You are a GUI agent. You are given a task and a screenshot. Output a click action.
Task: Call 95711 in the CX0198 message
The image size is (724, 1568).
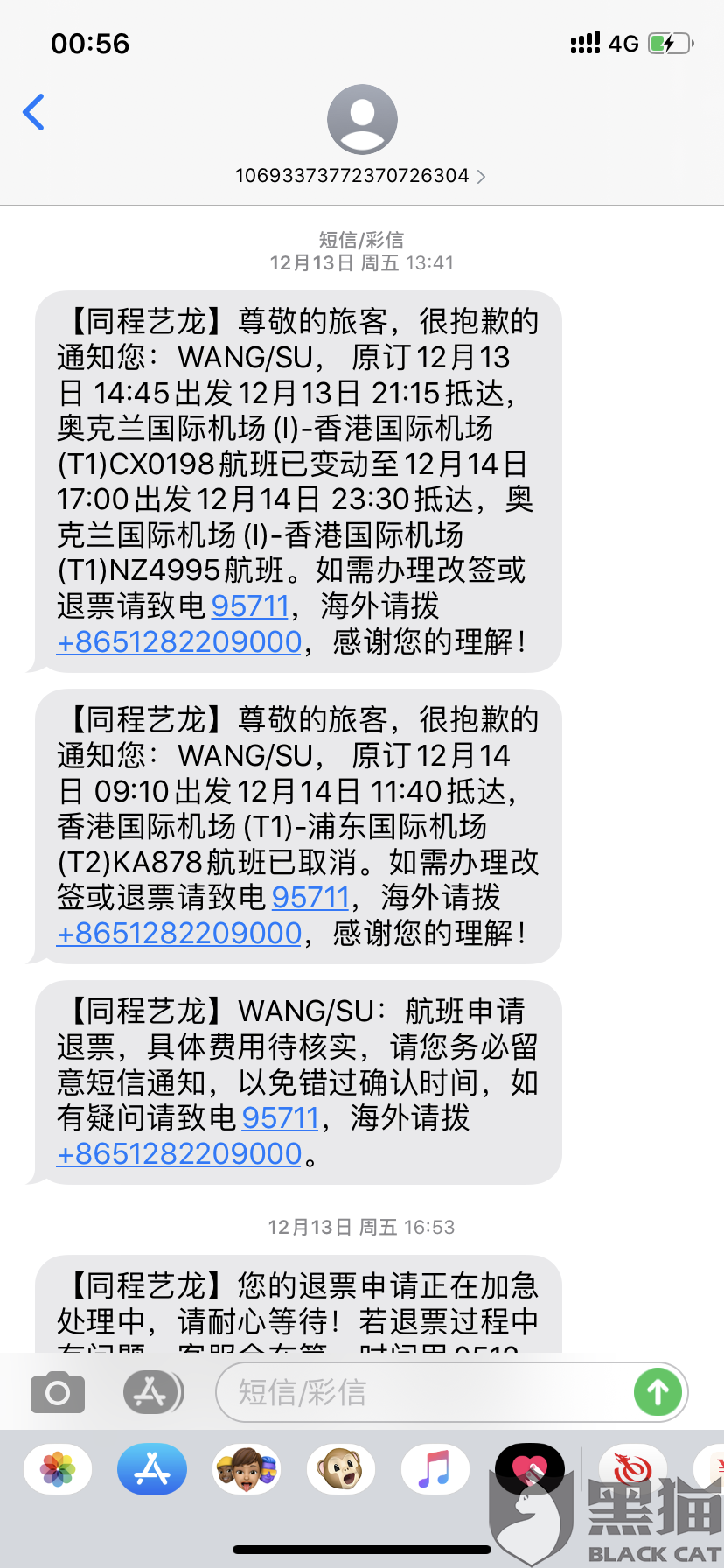pyautogui.click(x=250, y=605)
